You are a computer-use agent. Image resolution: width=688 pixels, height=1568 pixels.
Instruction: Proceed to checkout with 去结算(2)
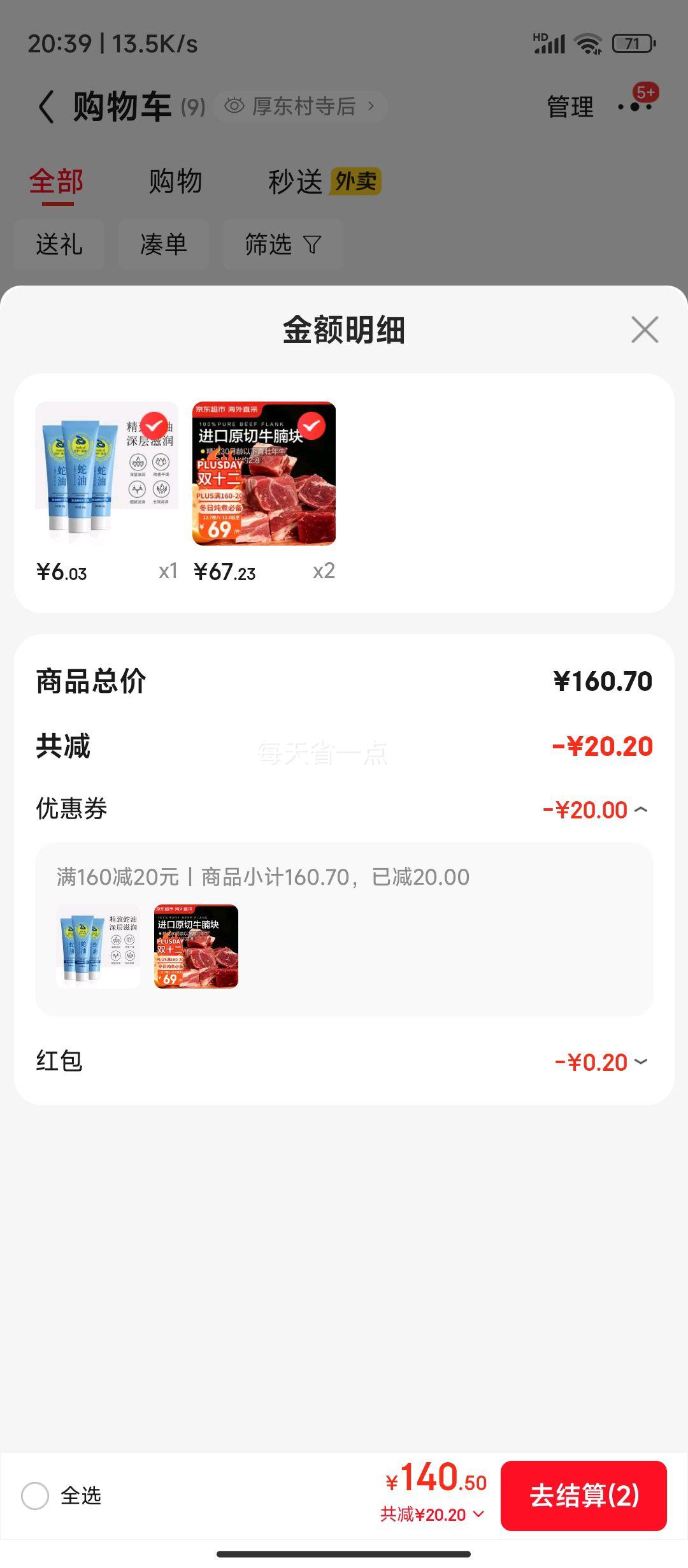coord(584,1495)
